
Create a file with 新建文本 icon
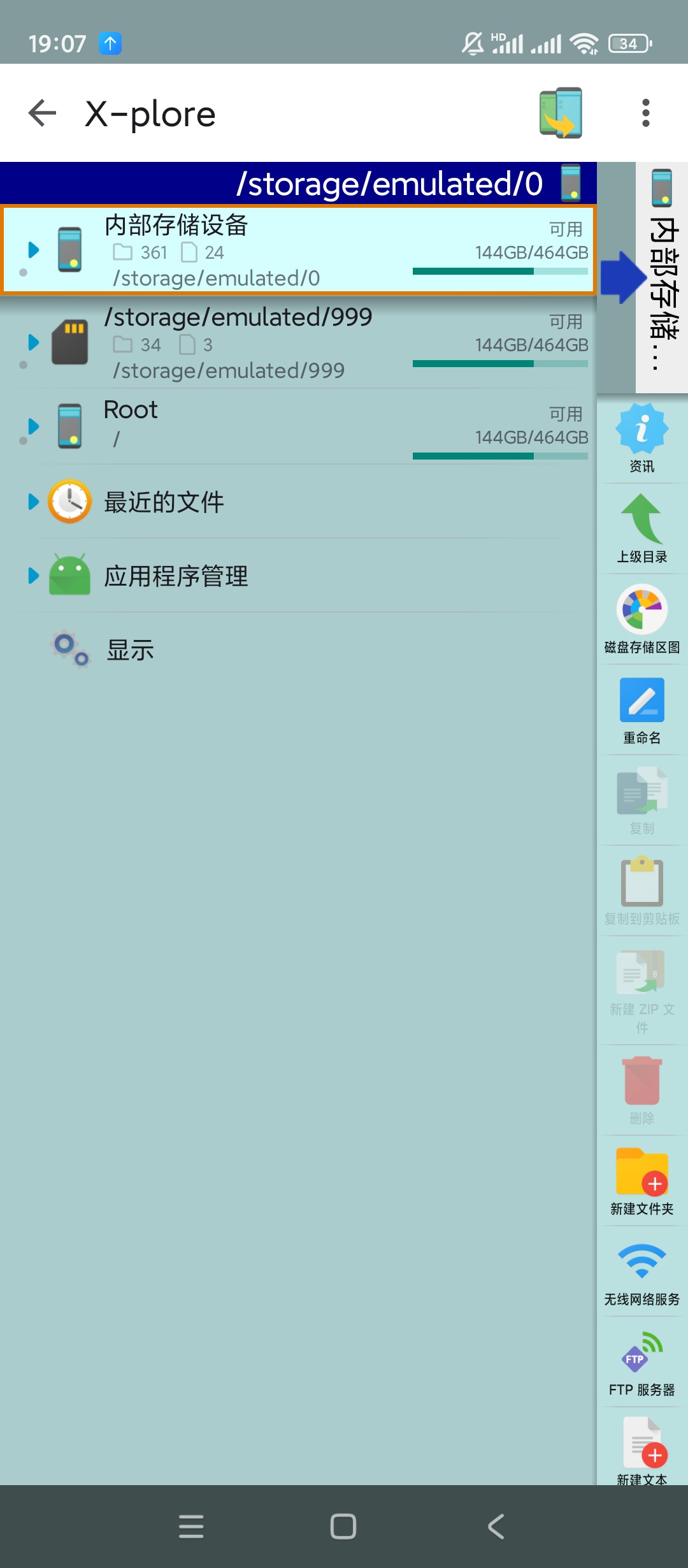(x=641, y=1455)
